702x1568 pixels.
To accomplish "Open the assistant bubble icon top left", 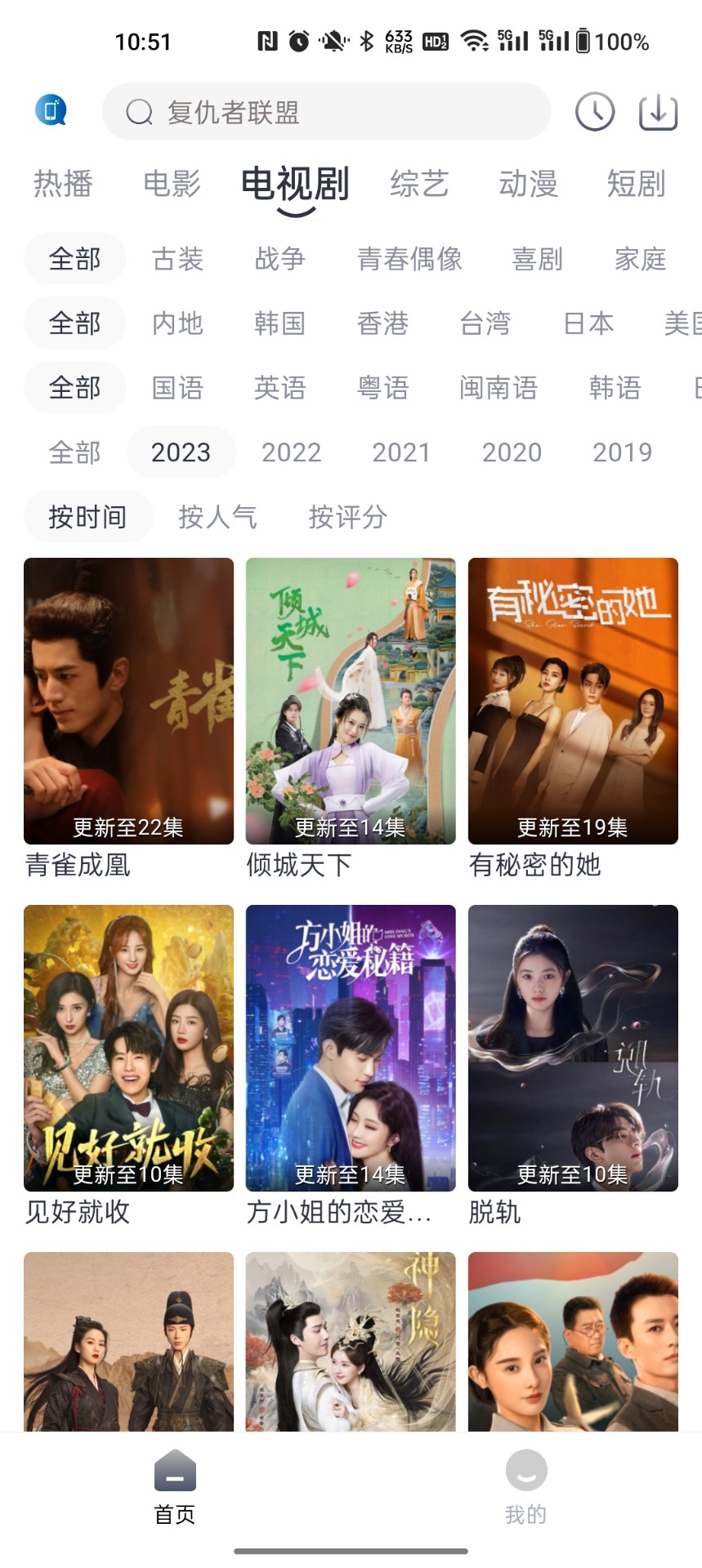I will [51, 110].
